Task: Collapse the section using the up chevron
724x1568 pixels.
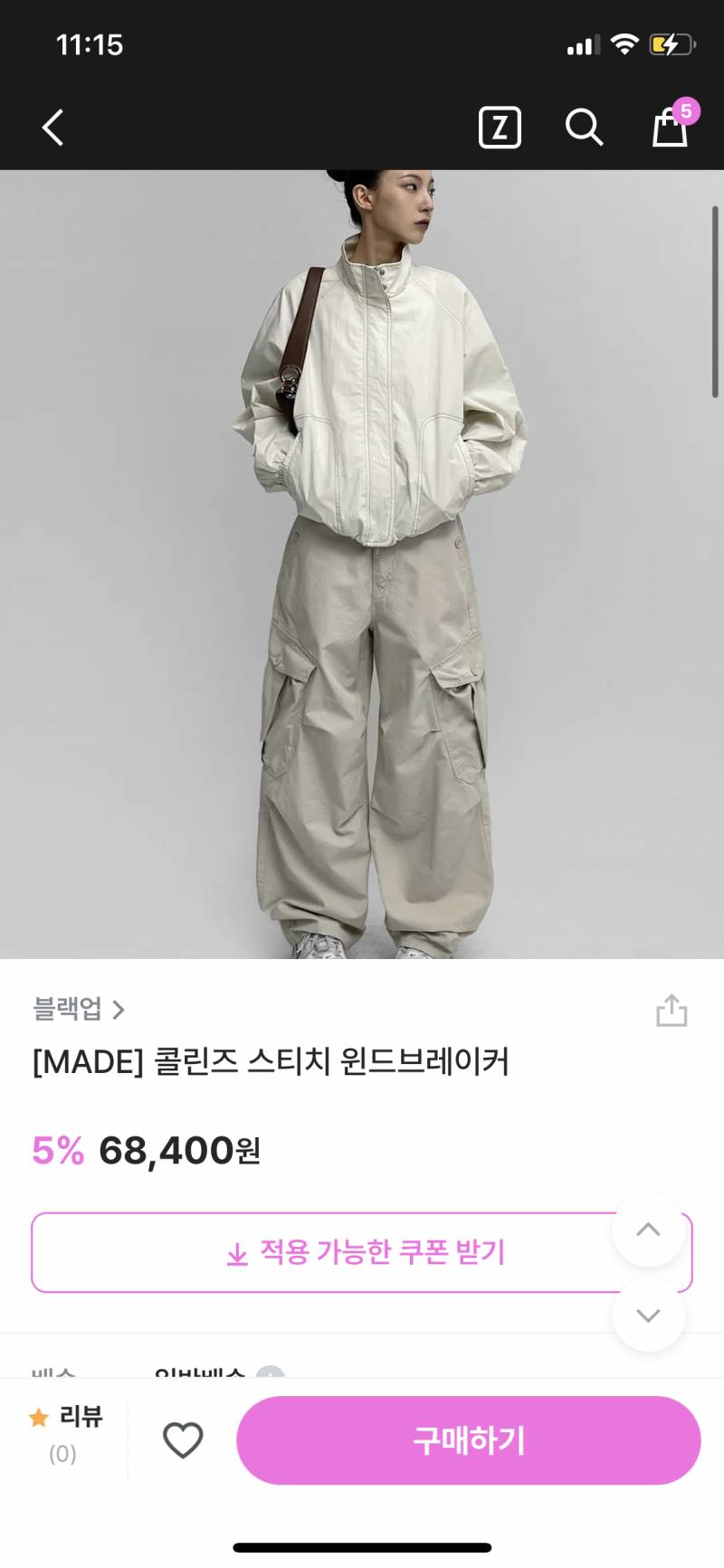Action: [x=648, y=1230]
